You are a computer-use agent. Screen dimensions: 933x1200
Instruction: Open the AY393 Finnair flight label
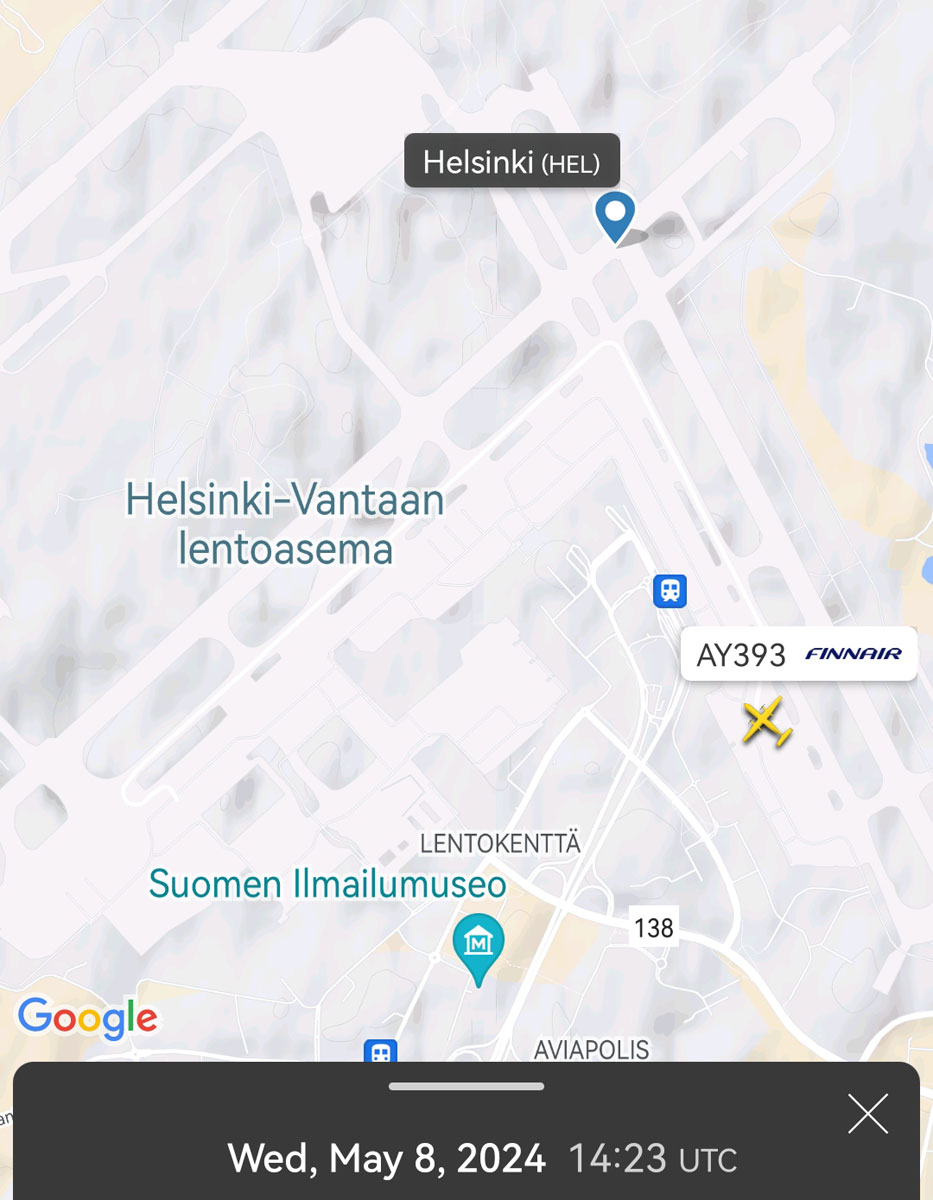click(x=798, y=654)
